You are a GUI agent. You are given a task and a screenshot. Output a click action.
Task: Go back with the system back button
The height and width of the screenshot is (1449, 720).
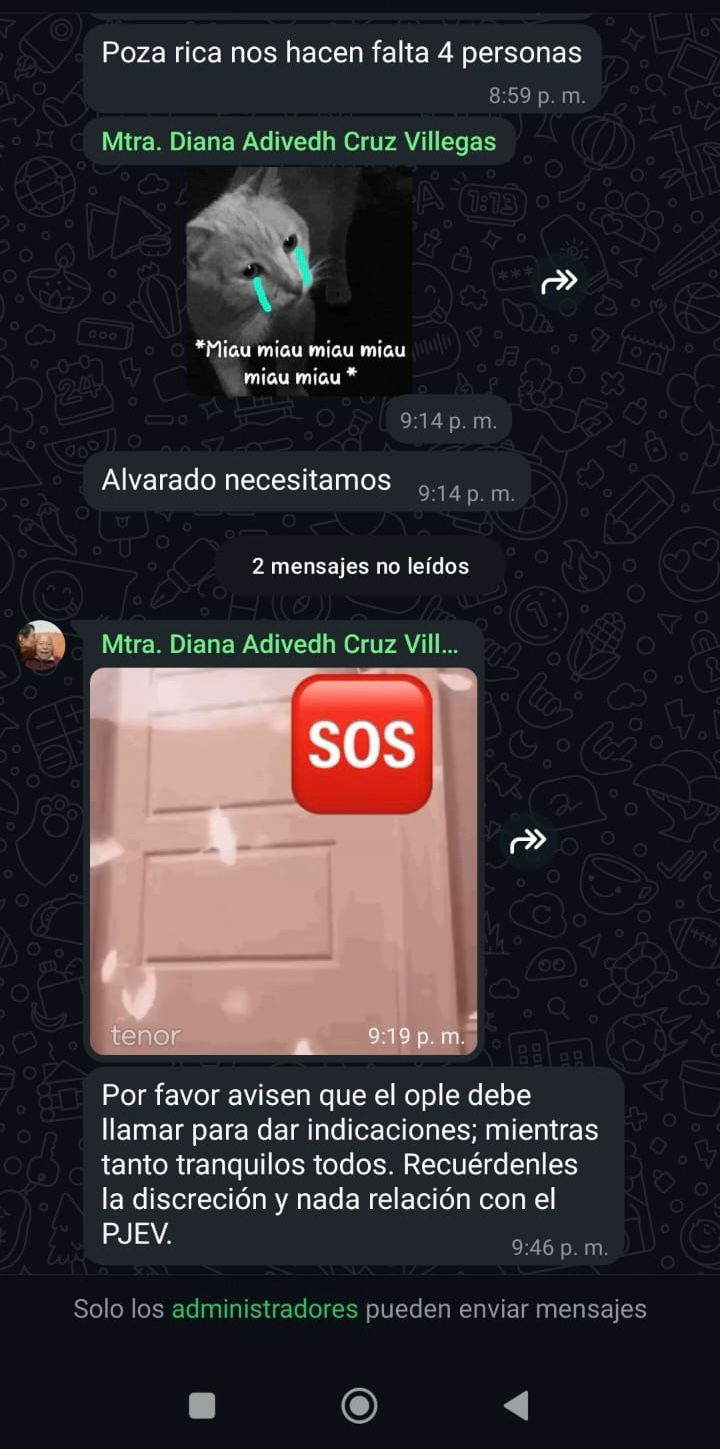click(x=516, y=1406)
